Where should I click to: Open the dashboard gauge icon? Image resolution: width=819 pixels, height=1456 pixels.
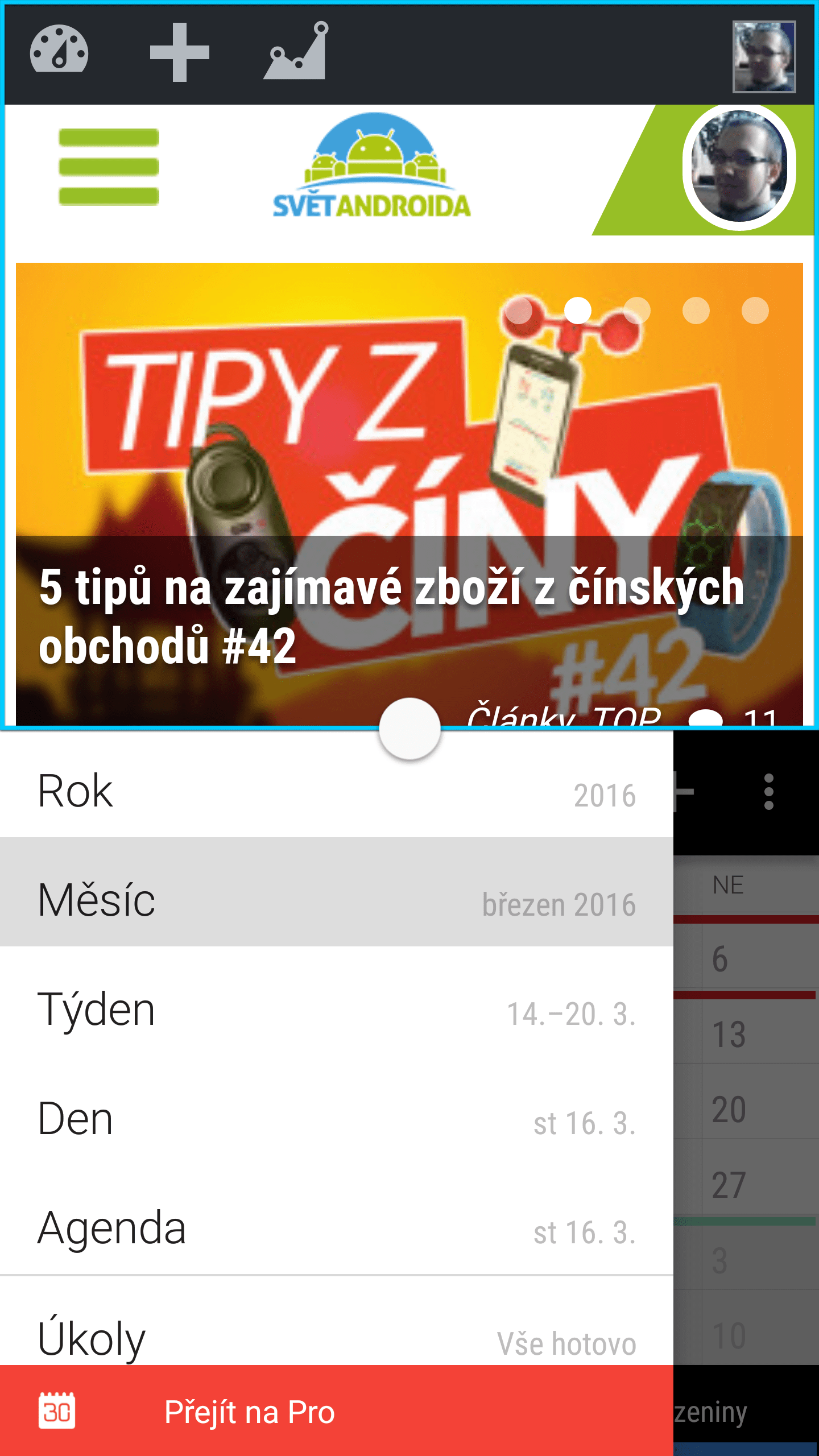[x=59, y=49]
